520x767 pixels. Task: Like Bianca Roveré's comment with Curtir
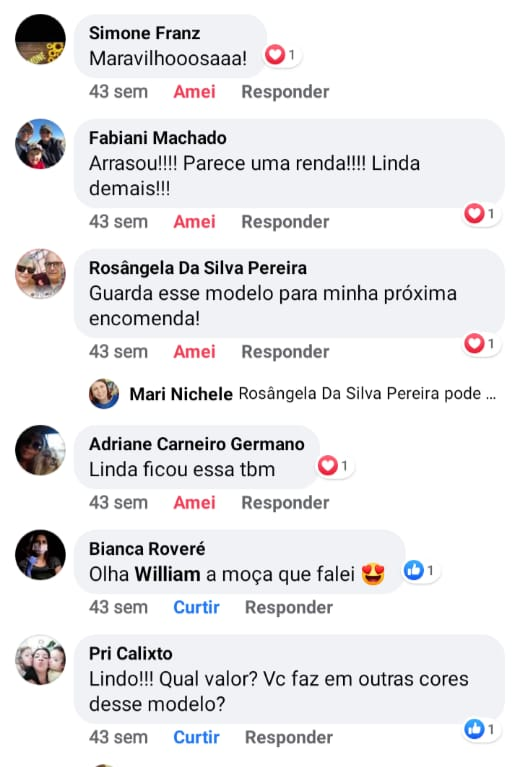[196, 608]
